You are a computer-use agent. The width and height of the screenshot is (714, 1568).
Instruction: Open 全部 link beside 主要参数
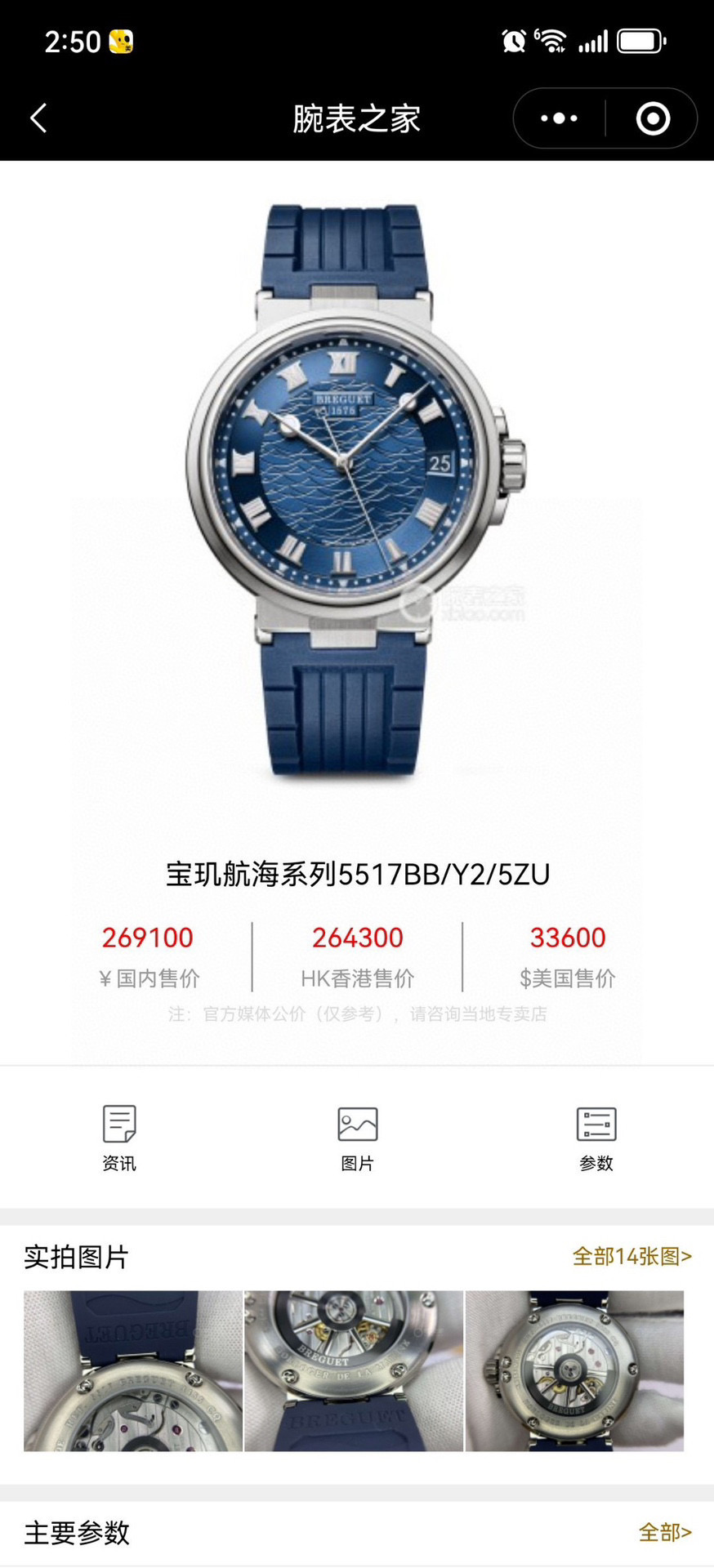(663, 1534)
